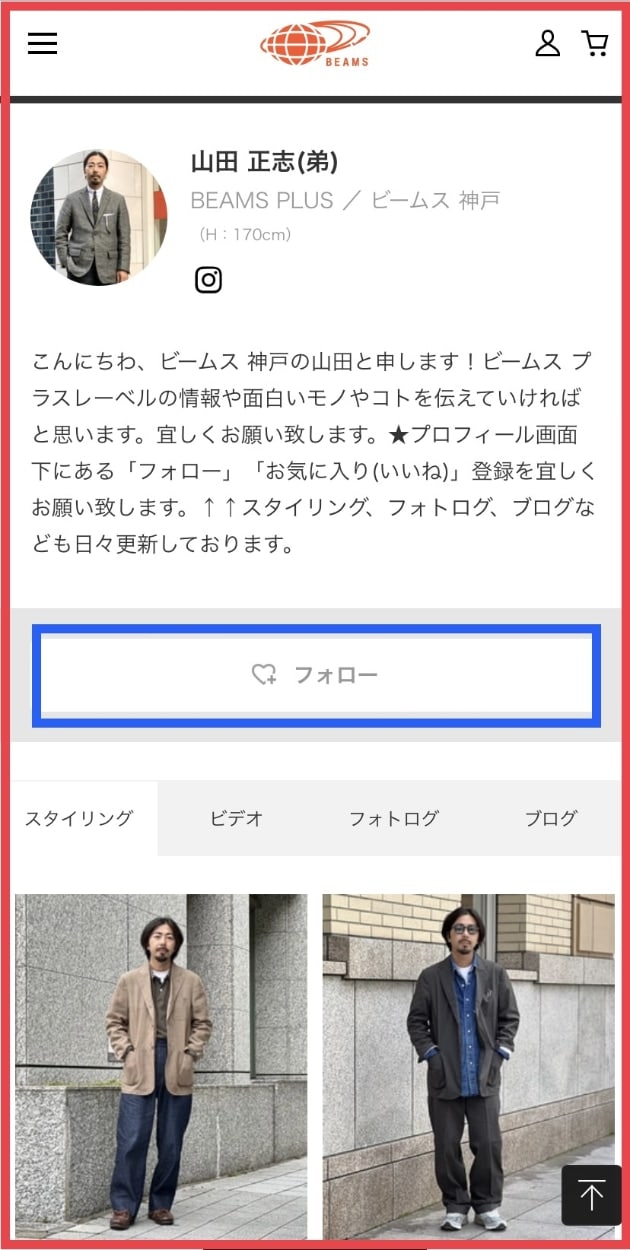The image size is (630, 1250).
Task: Open the beige jacket styling photo
Action: (x=161, y=1065)
